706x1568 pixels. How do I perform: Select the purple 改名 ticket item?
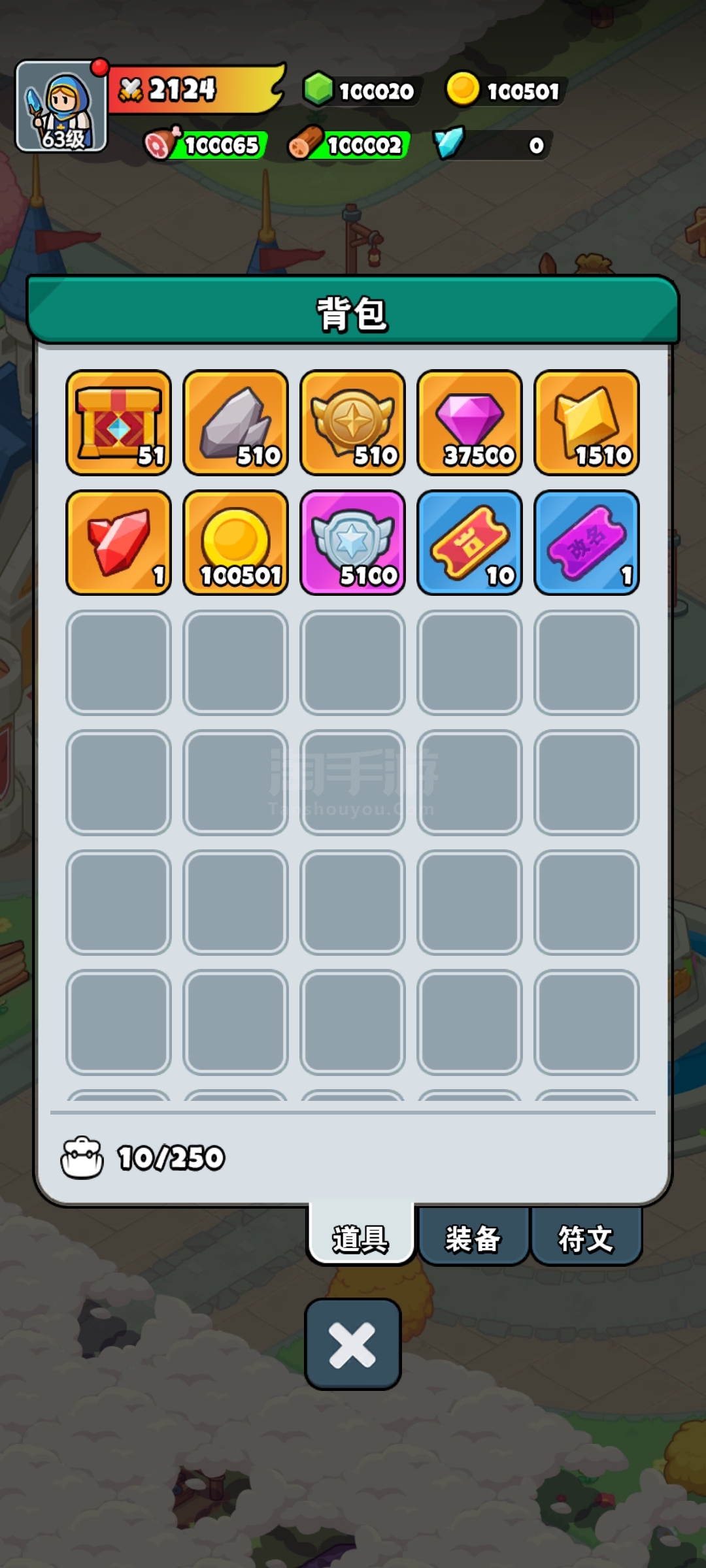pyautogui.click(x=586, y=542)
